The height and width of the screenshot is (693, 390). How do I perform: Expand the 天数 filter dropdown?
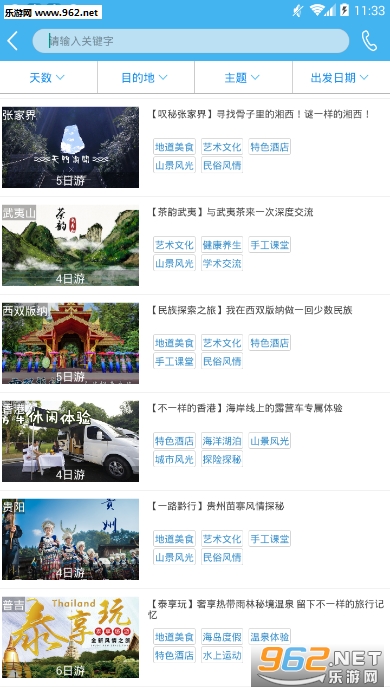click(48, 78)
